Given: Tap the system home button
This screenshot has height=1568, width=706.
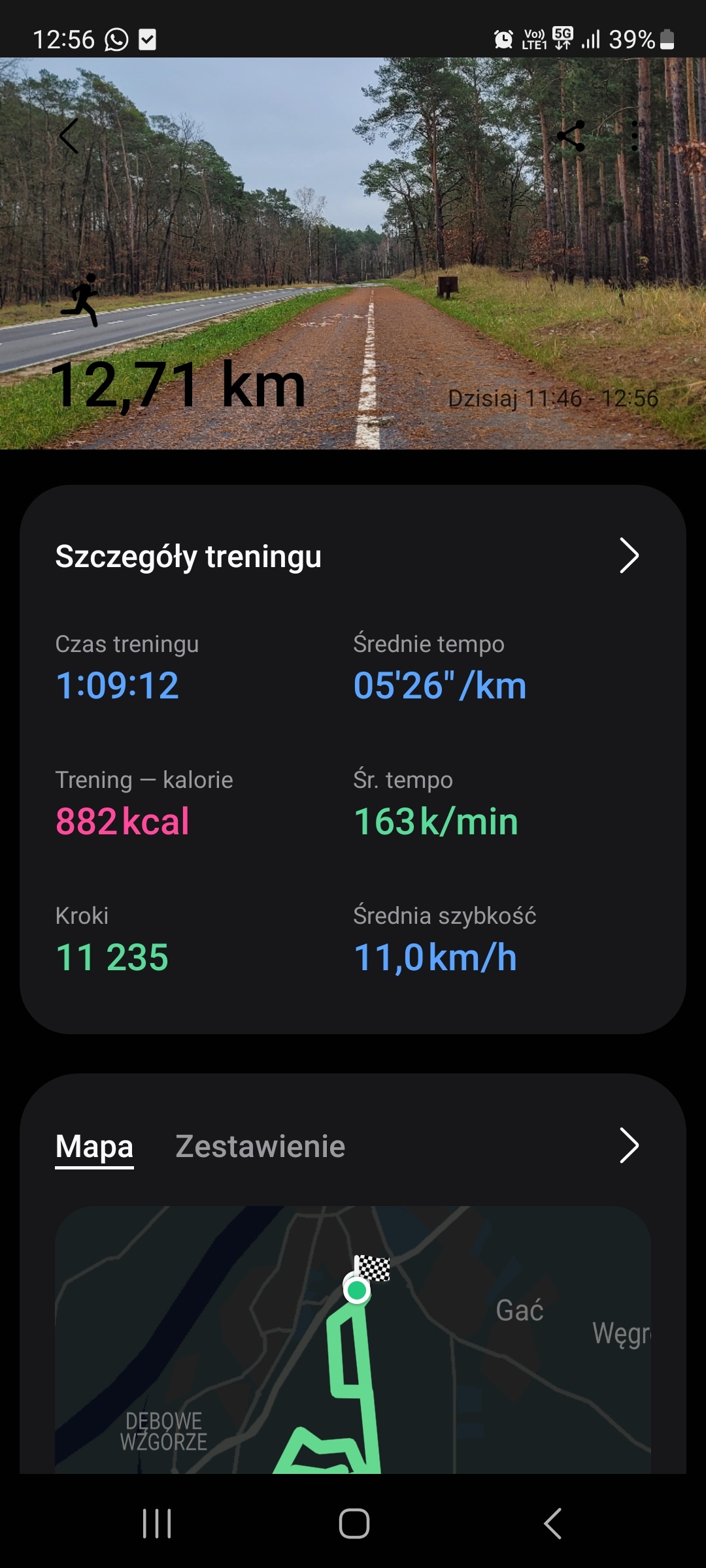Looking at the screenshot, I should click(354, 1524).
